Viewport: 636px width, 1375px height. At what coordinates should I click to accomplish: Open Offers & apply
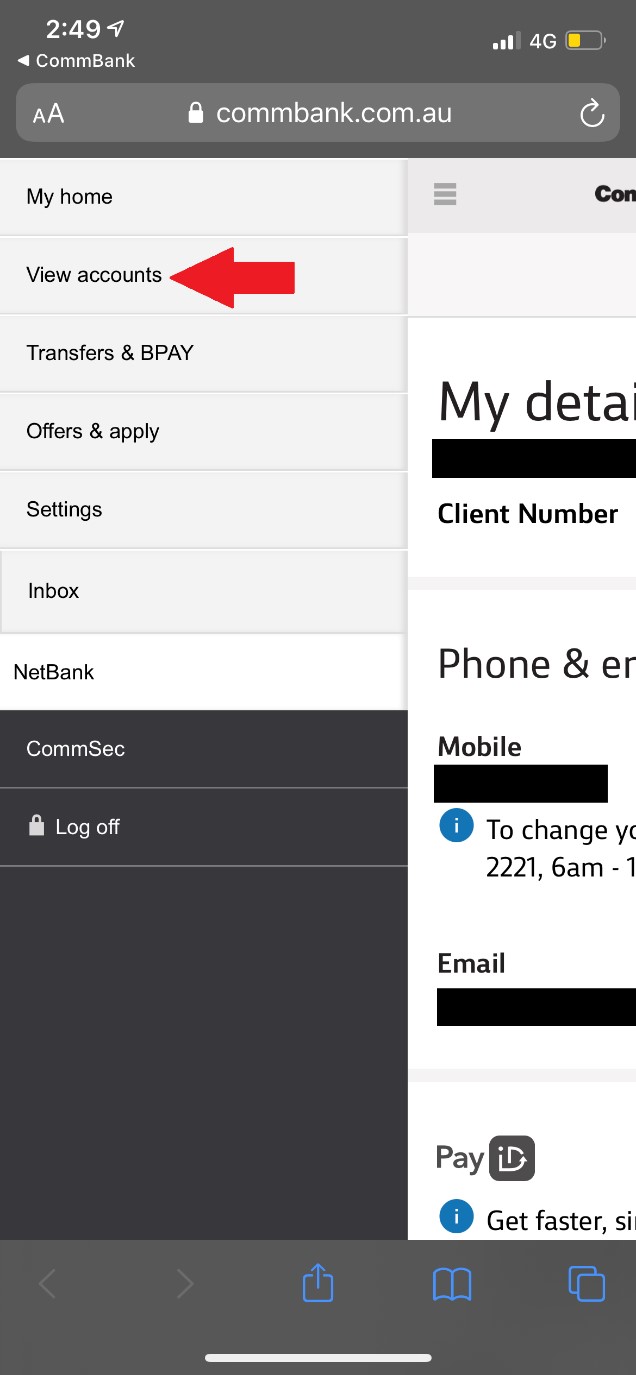pyautogui.click(x=93, y=431)
